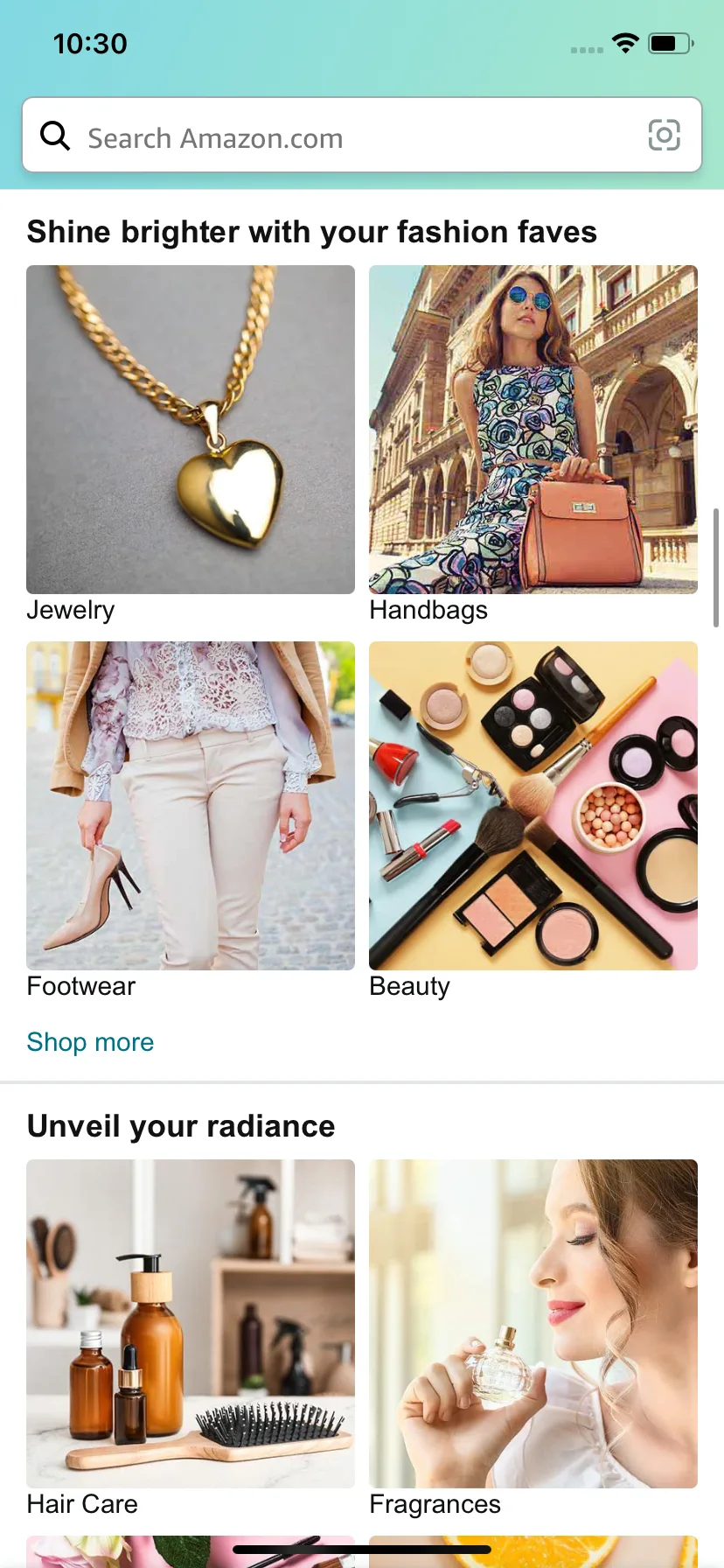Follow the Shop more link
724x1568 pixels.
pos(90,1042)
